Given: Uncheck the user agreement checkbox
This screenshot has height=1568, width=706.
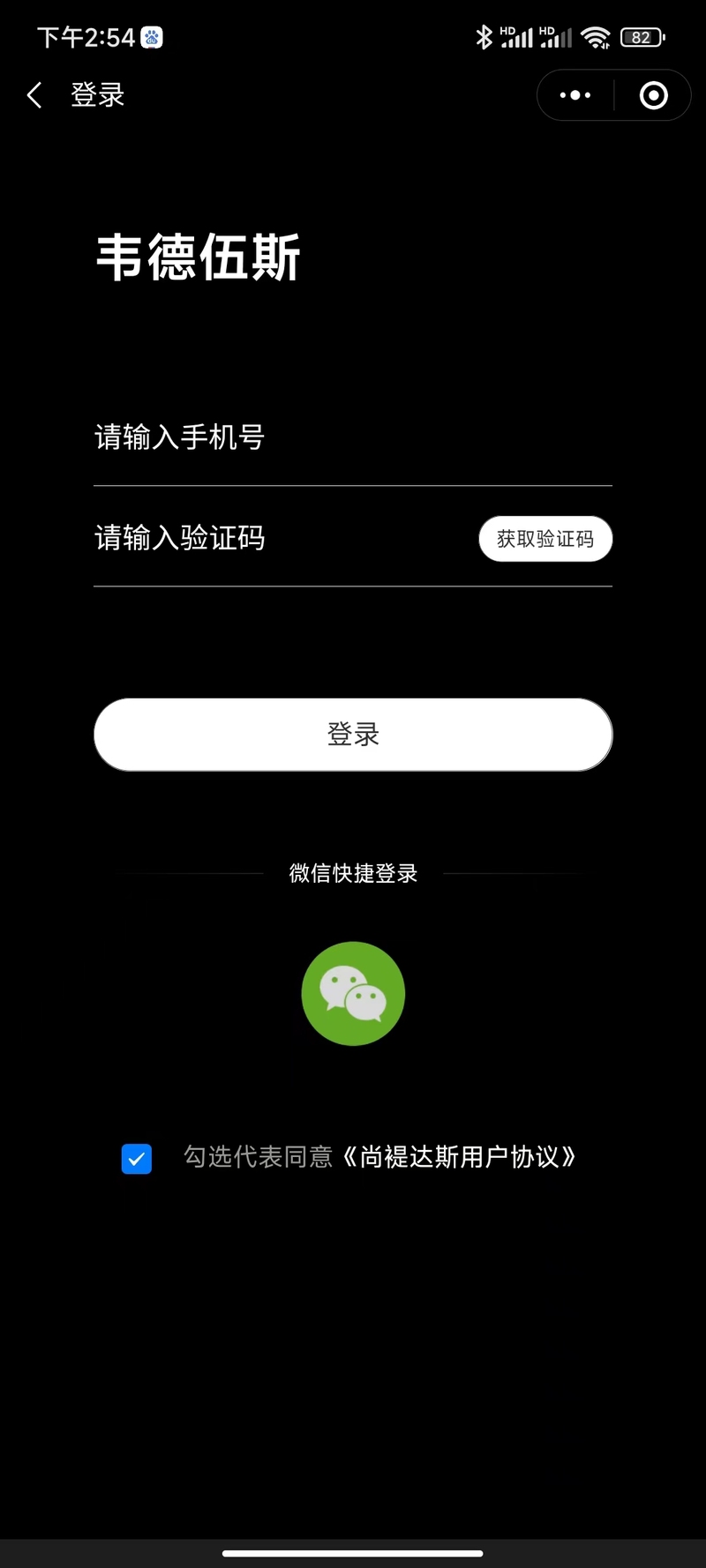Looking at the screenshot, I should 137,1159.
